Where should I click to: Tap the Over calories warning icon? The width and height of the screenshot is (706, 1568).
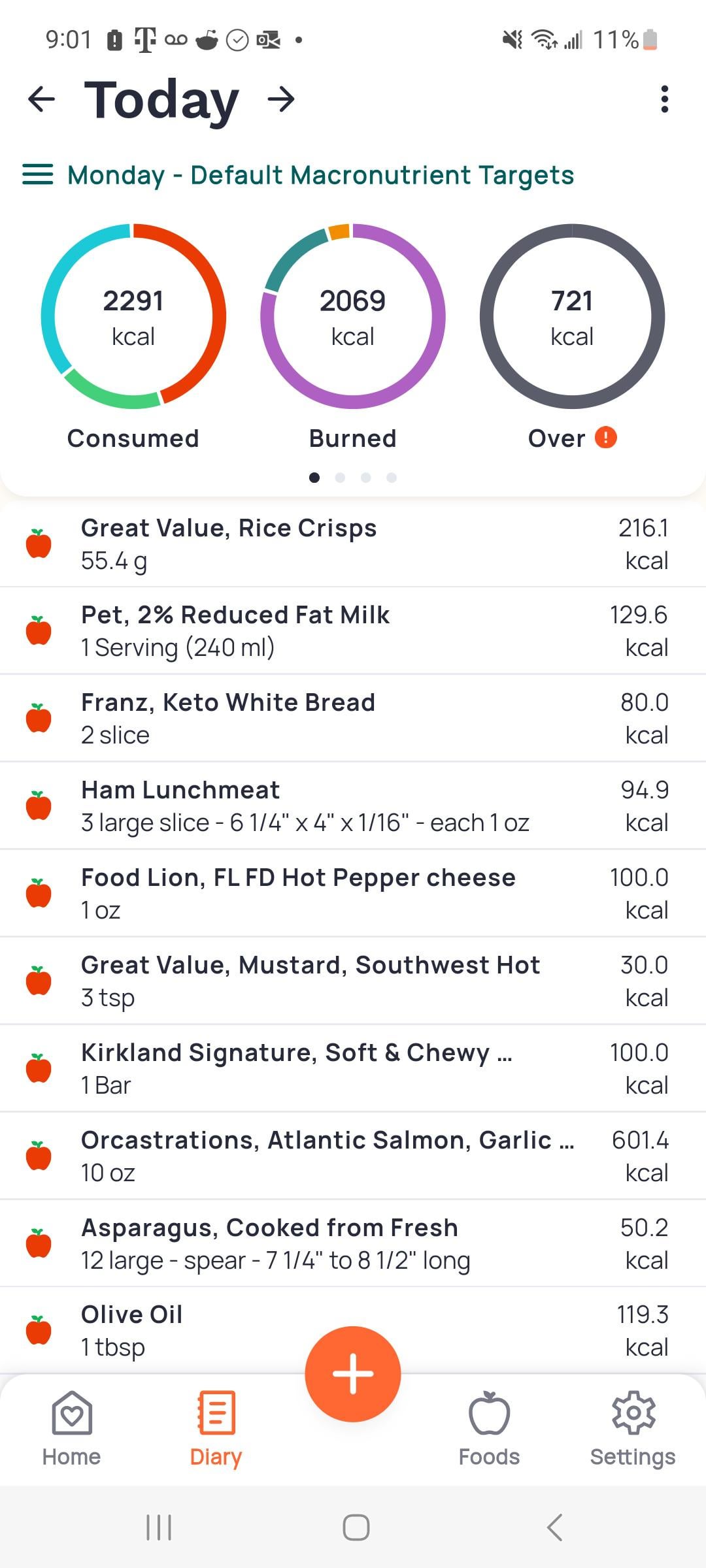tap(605, 438)
